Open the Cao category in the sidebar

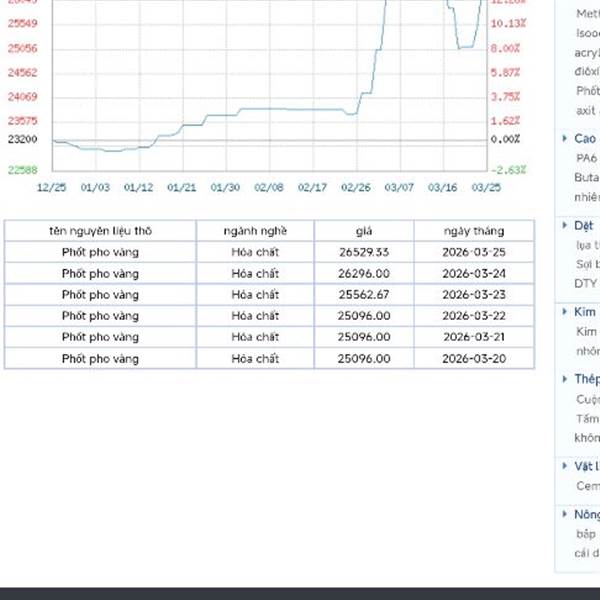tap(585, 139)
